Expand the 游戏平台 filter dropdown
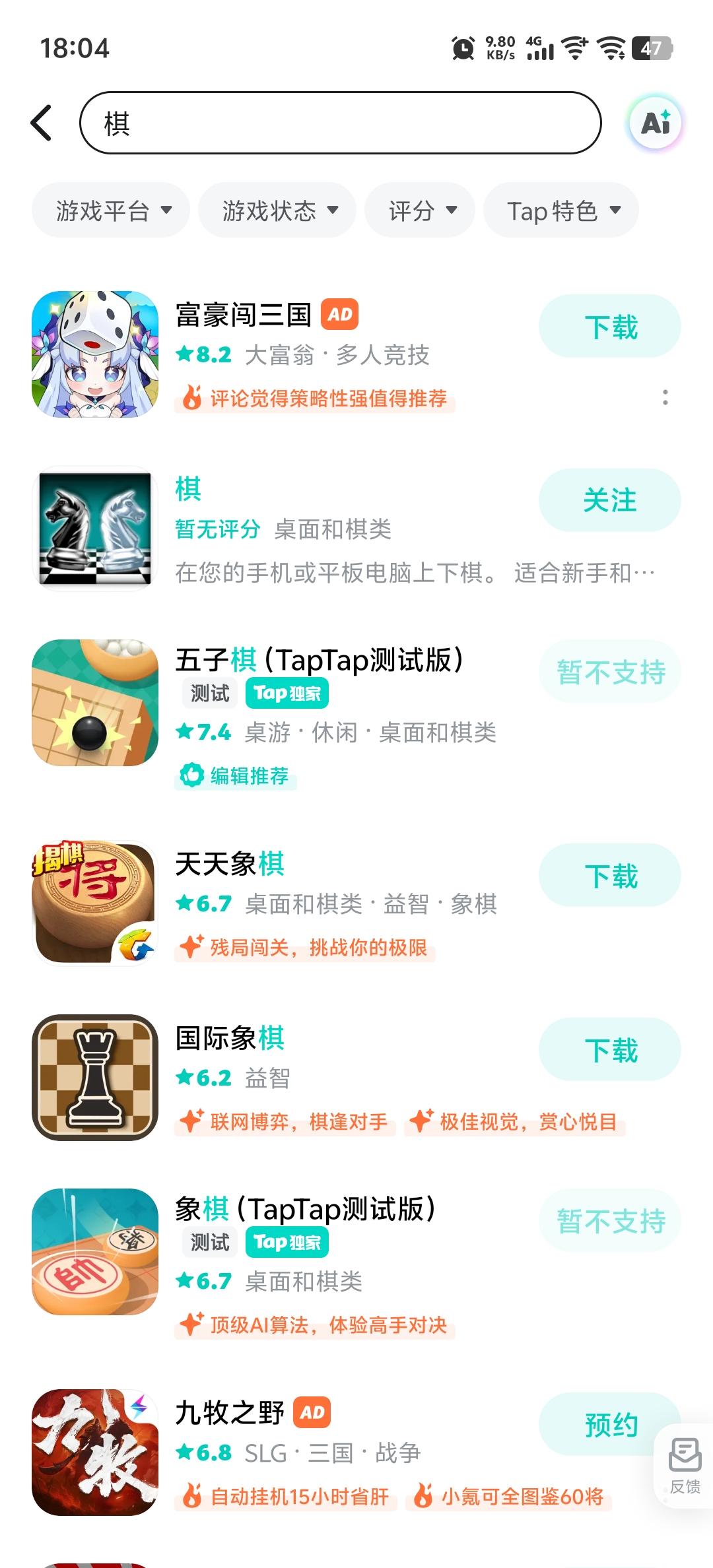 point(110,210)
